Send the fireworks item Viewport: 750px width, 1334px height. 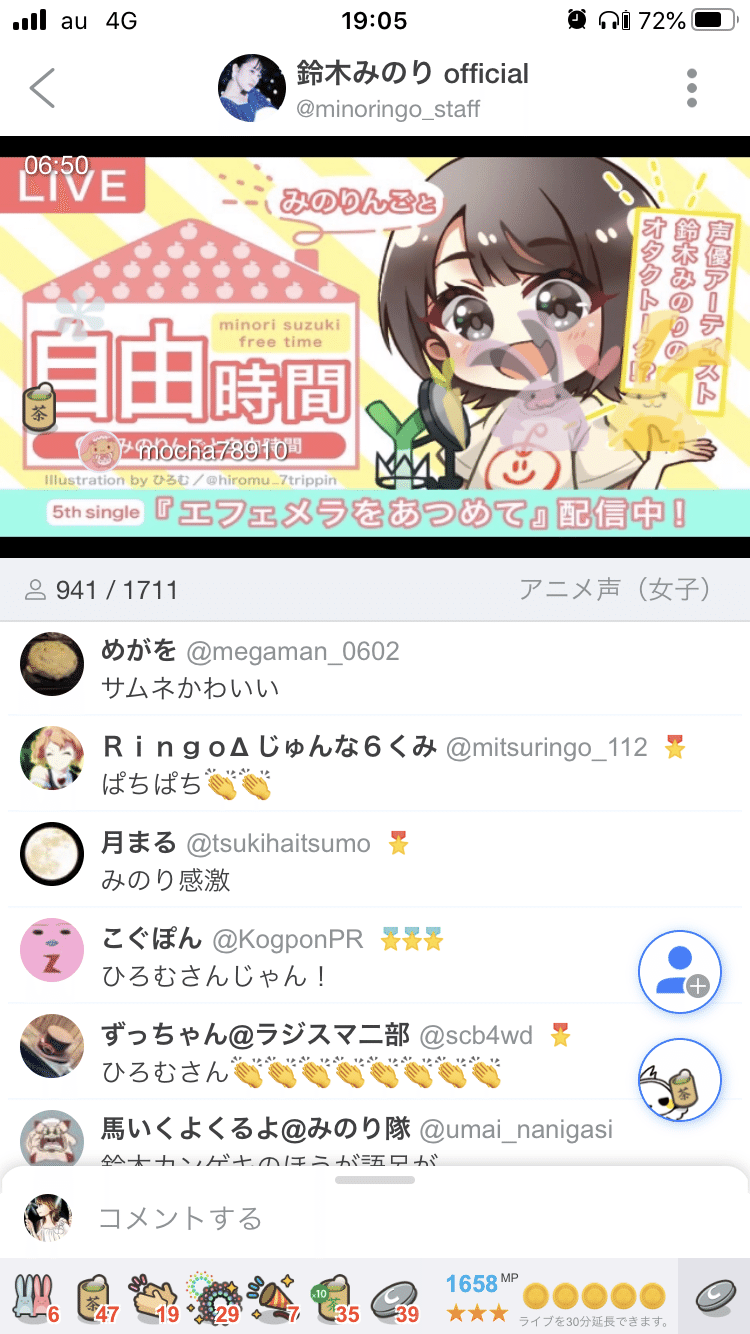pyautogui.click(x=213, y=1298)
